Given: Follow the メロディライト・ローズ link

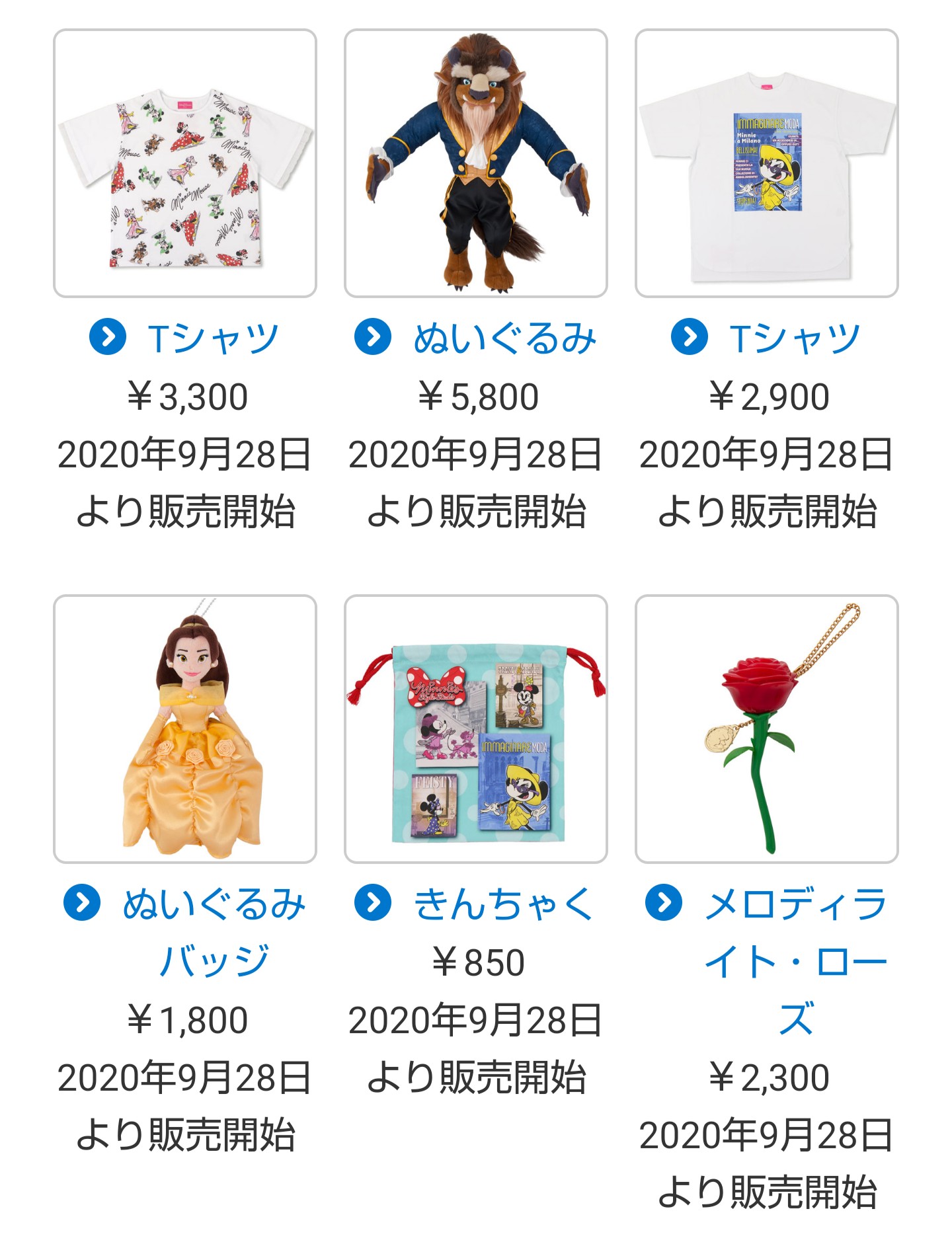Looking at the screenshot, I should click(x=795, y=961).
